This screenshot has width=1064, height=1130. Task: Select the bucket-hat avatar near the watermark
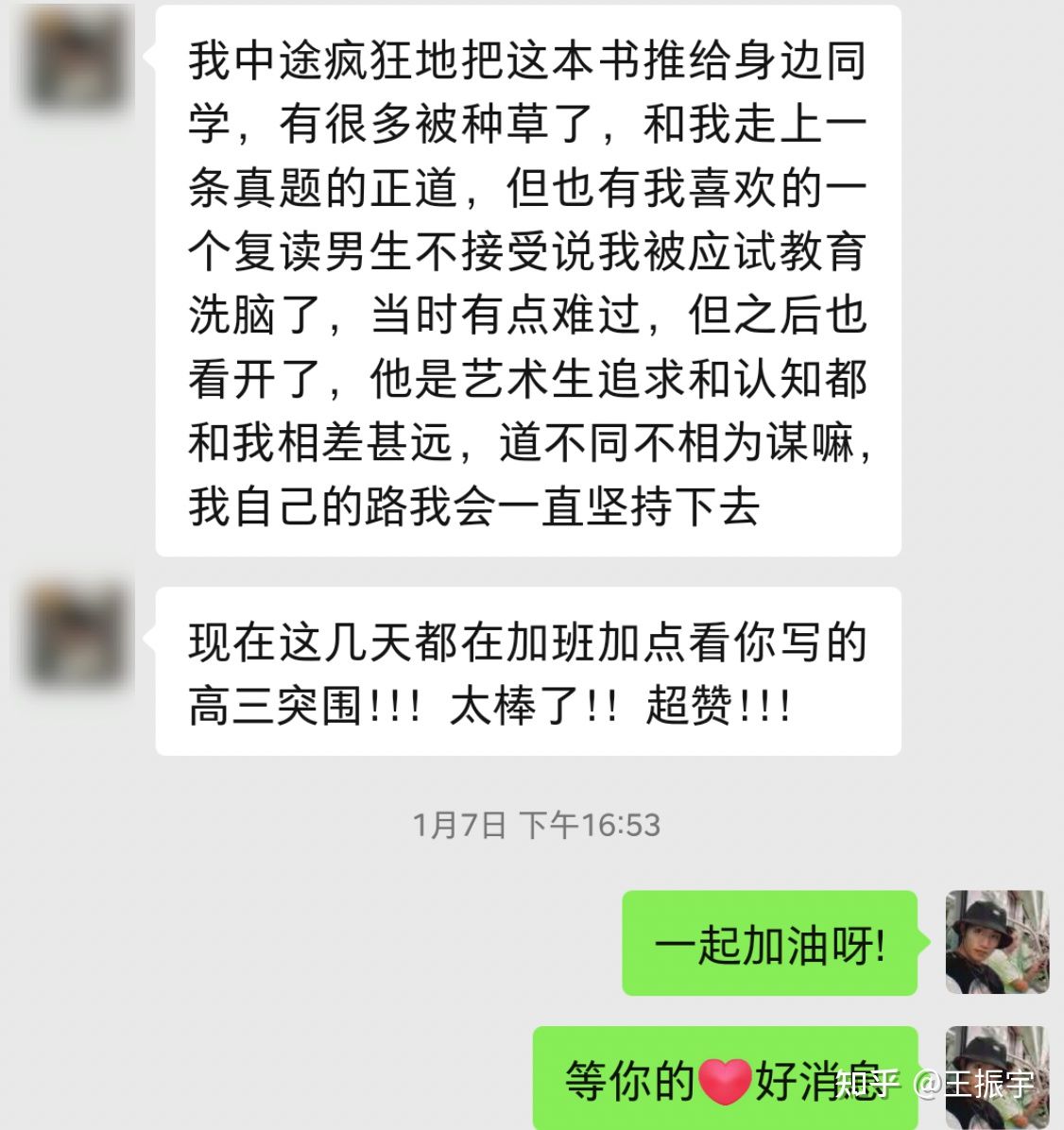995,1077
